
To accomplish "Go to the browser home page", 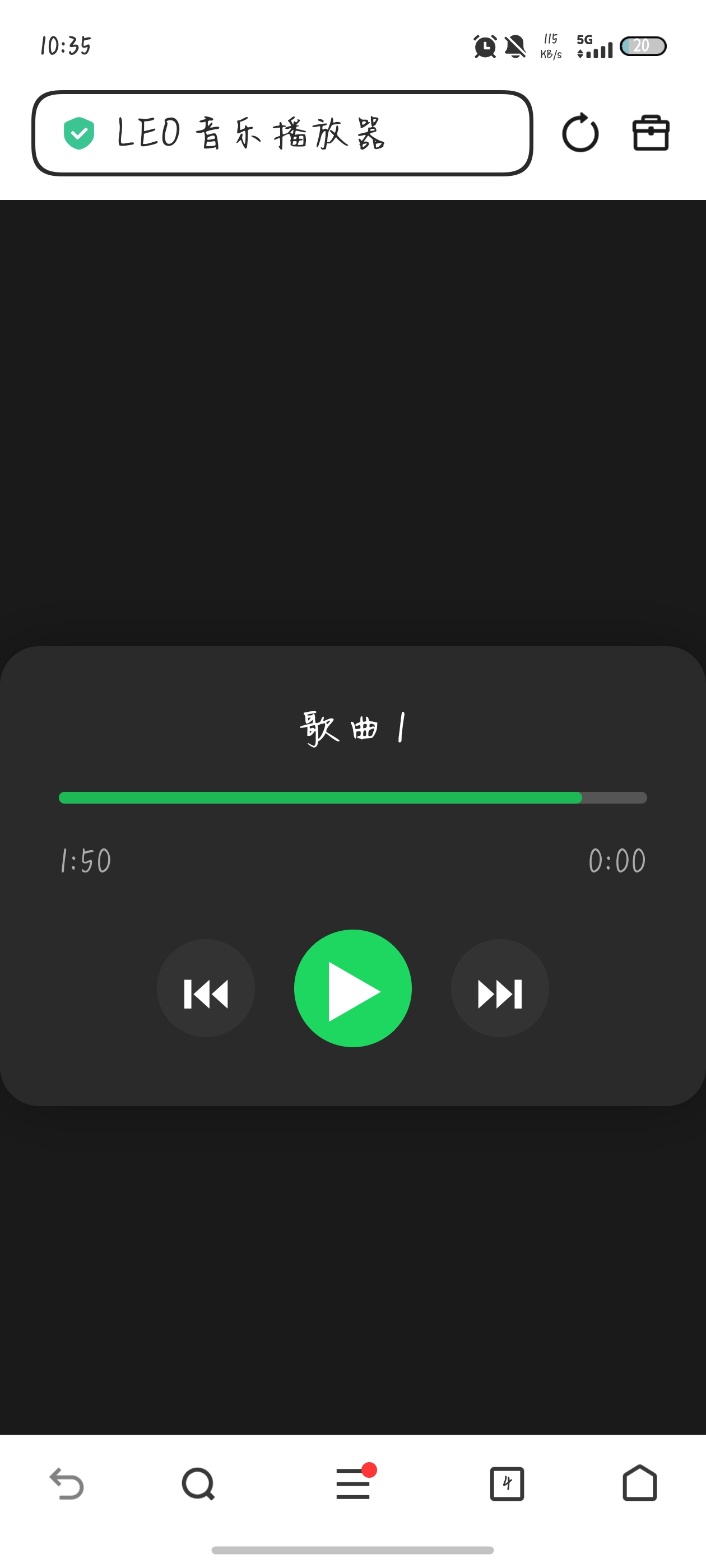I will [640, 1483].
